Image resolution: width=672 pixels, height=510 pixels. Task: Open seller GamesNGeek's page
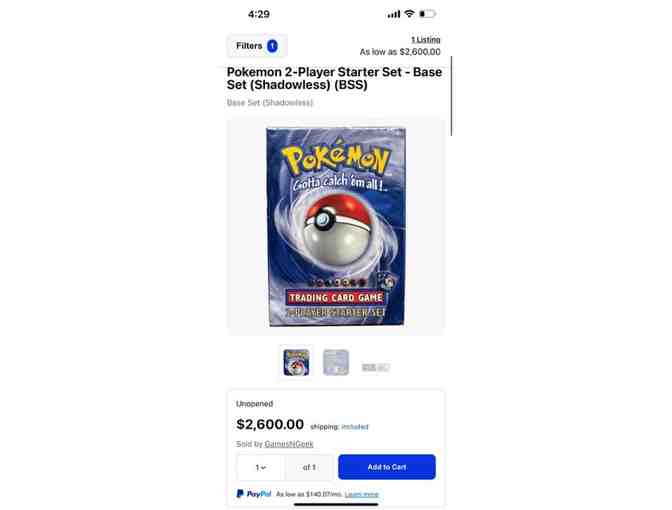[x=289, y=444]
